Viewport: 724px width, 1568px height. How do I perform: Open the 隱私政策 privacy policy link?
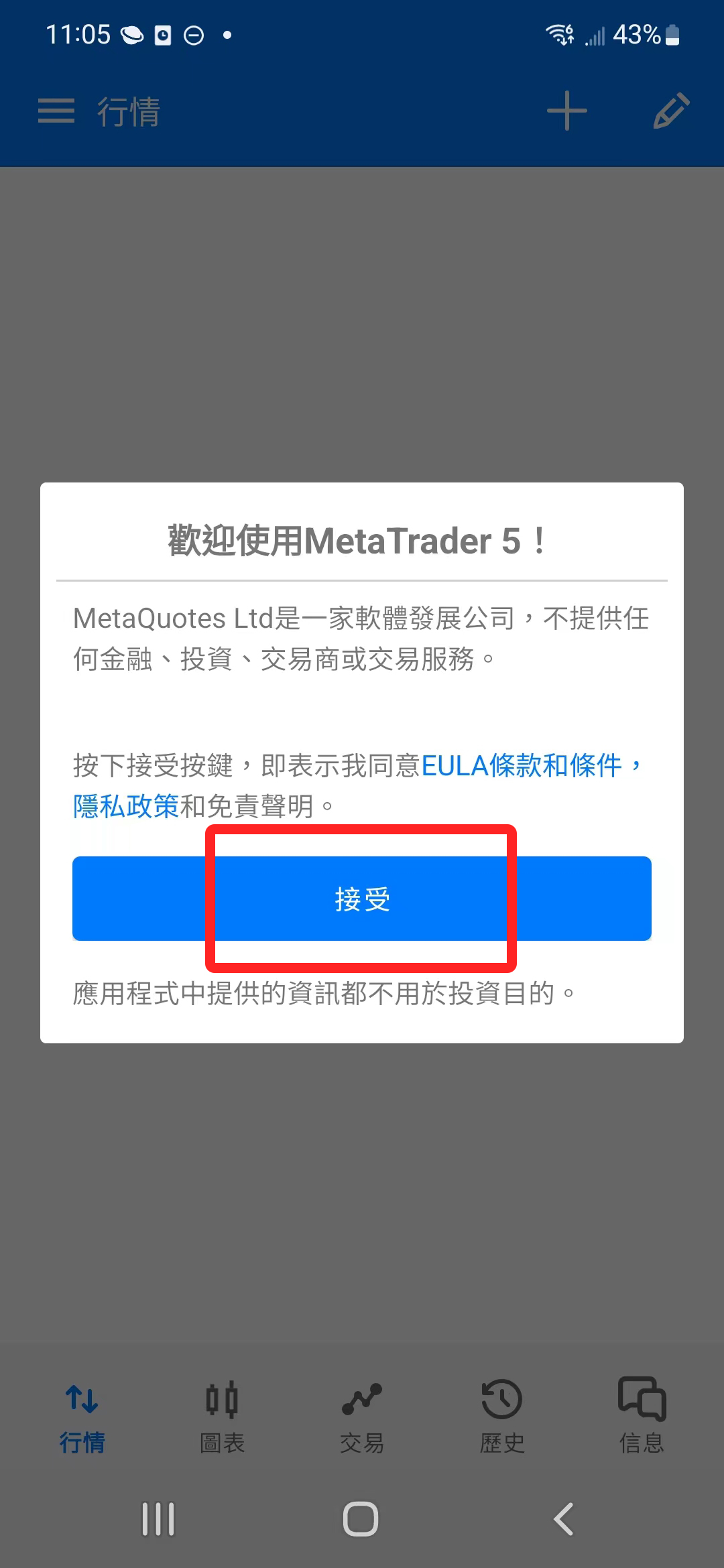126,806
